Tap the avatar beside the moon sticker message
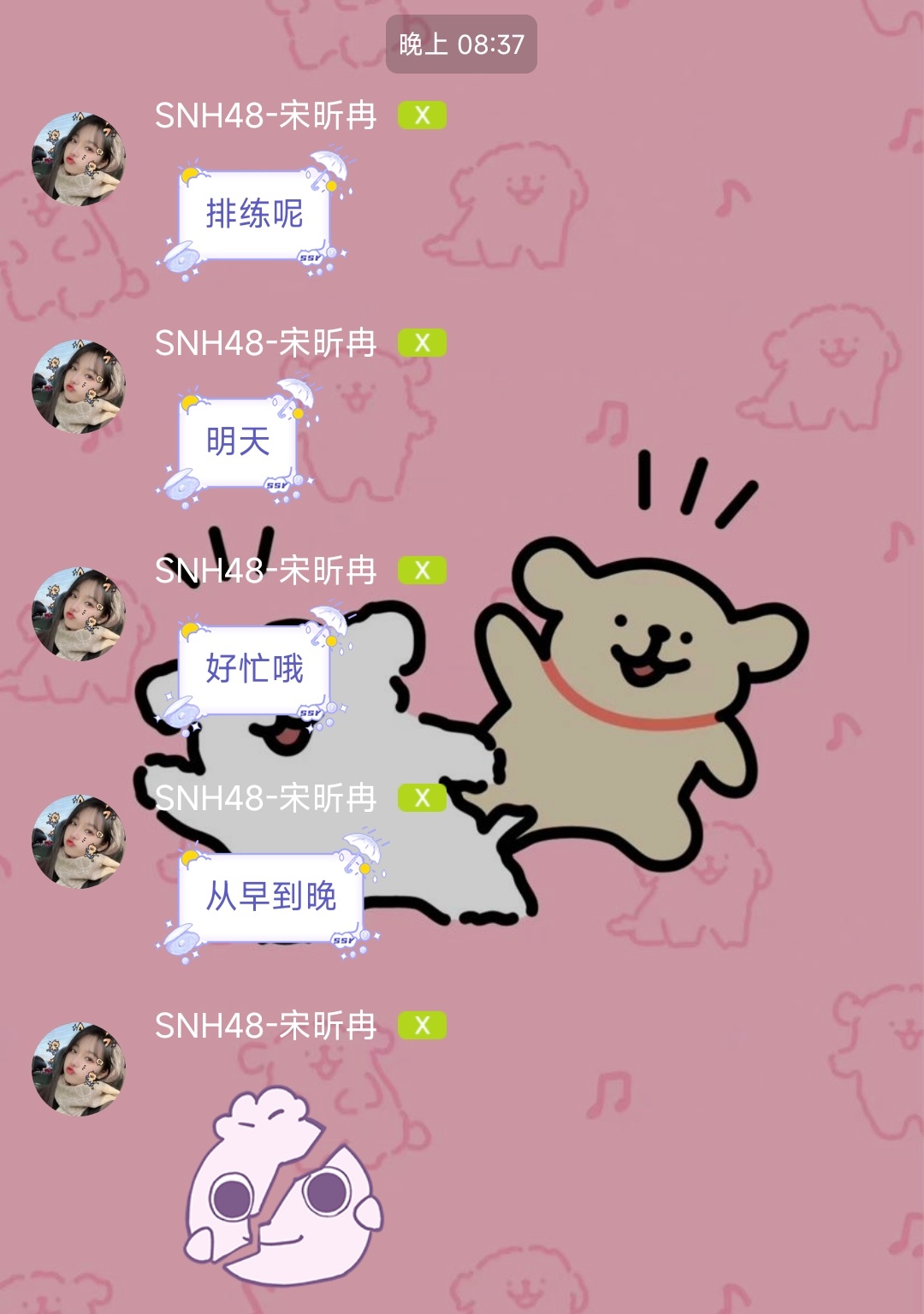 tap(79, 1069)
